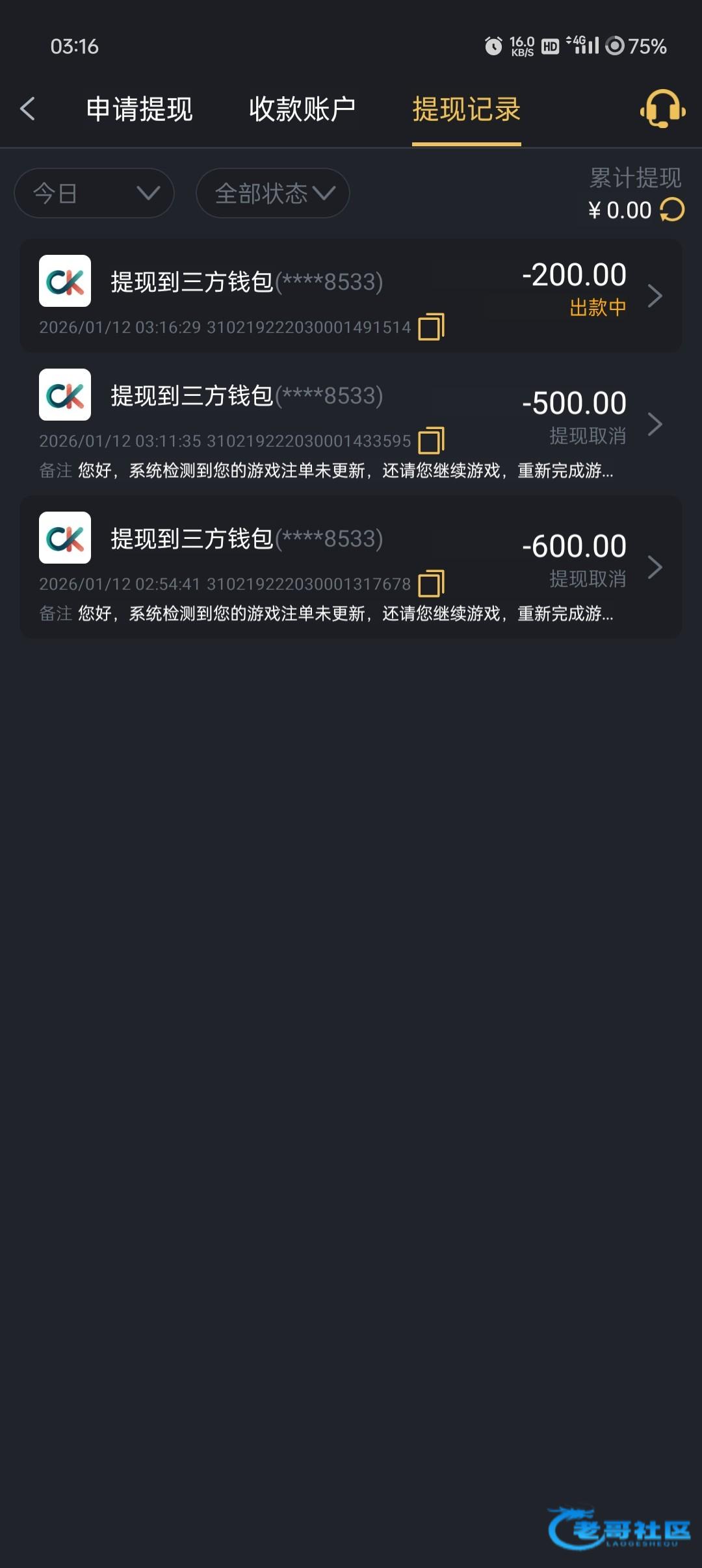The width and height of the screenshot is (702, 1568).
Task: Go back using the top-left arrow
Action: point(27,109)
